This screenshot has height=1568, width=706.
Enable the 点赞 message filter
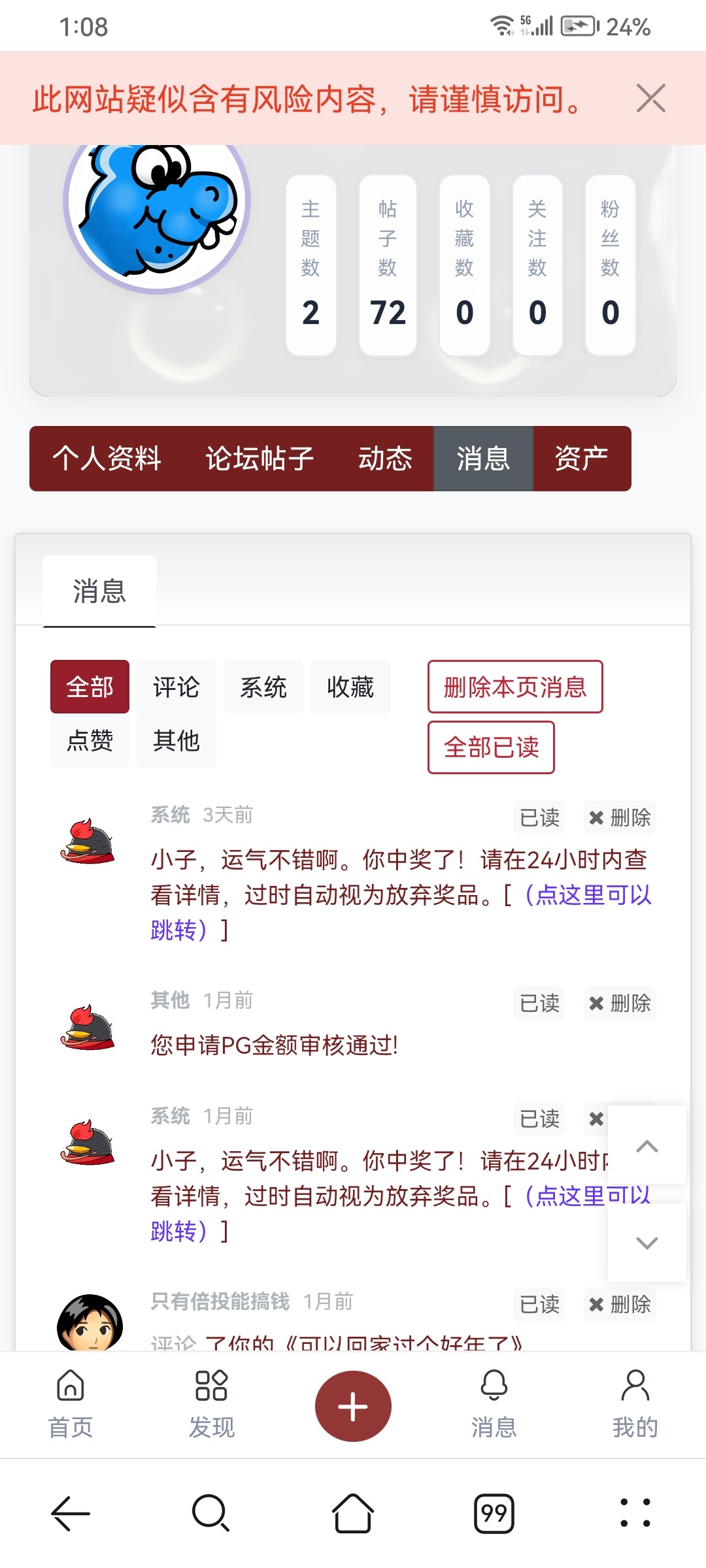point(89,740)
